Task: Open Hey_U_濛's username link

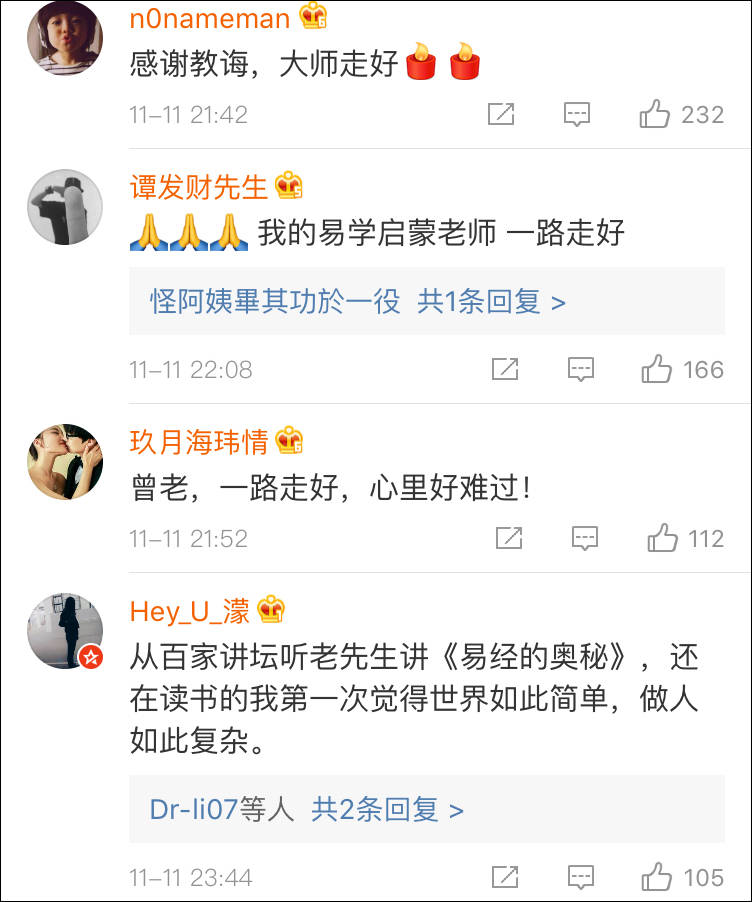Action: 190,610
